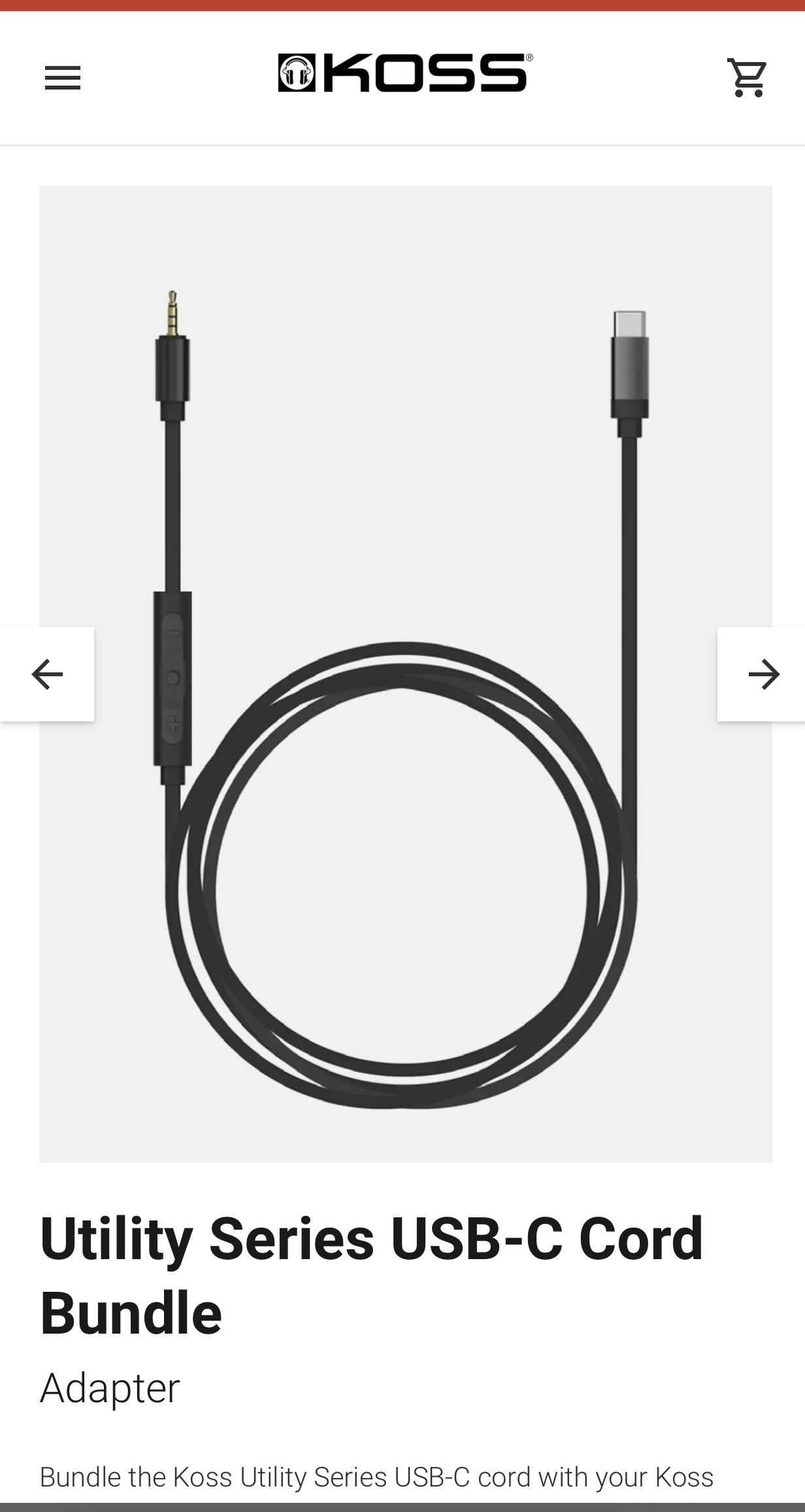Show the next product image
Screen dimensions: 805x1512
763,674
